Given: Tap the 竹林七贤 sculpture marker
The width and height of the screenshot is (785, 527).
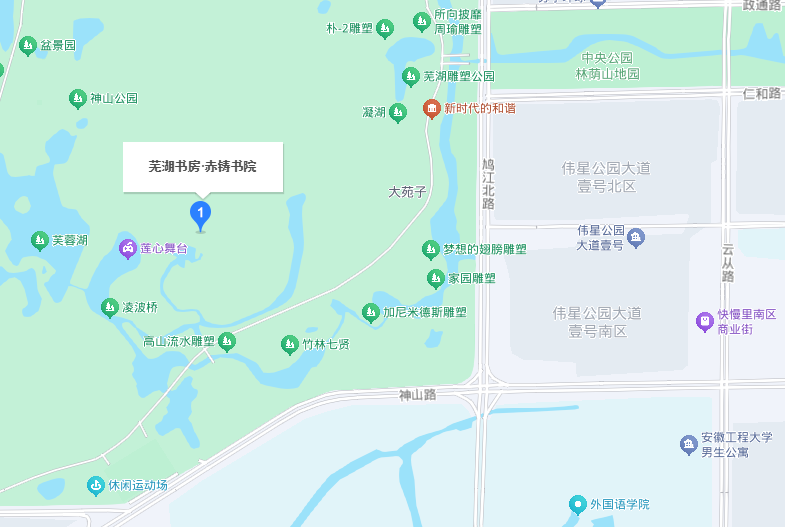Looking at the screenshot, I should click(290, 344).
